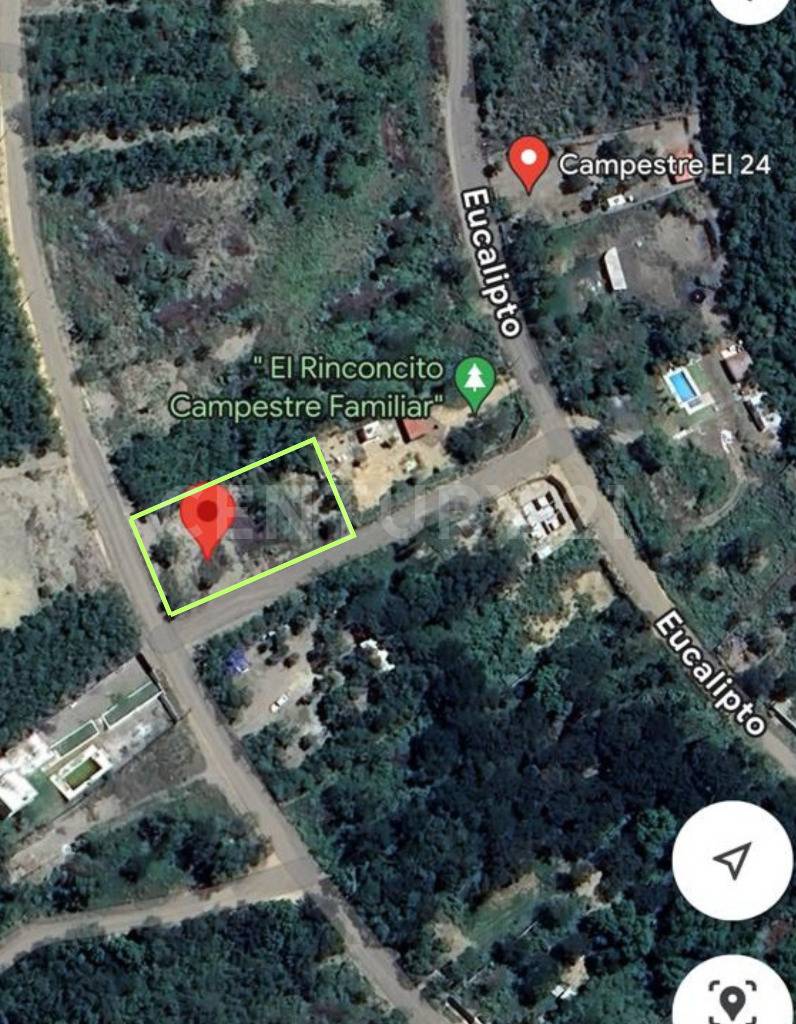Select El Rinconcito Campestre Familiar marker
The image size is (796, 1024).
tap(475, 383)
